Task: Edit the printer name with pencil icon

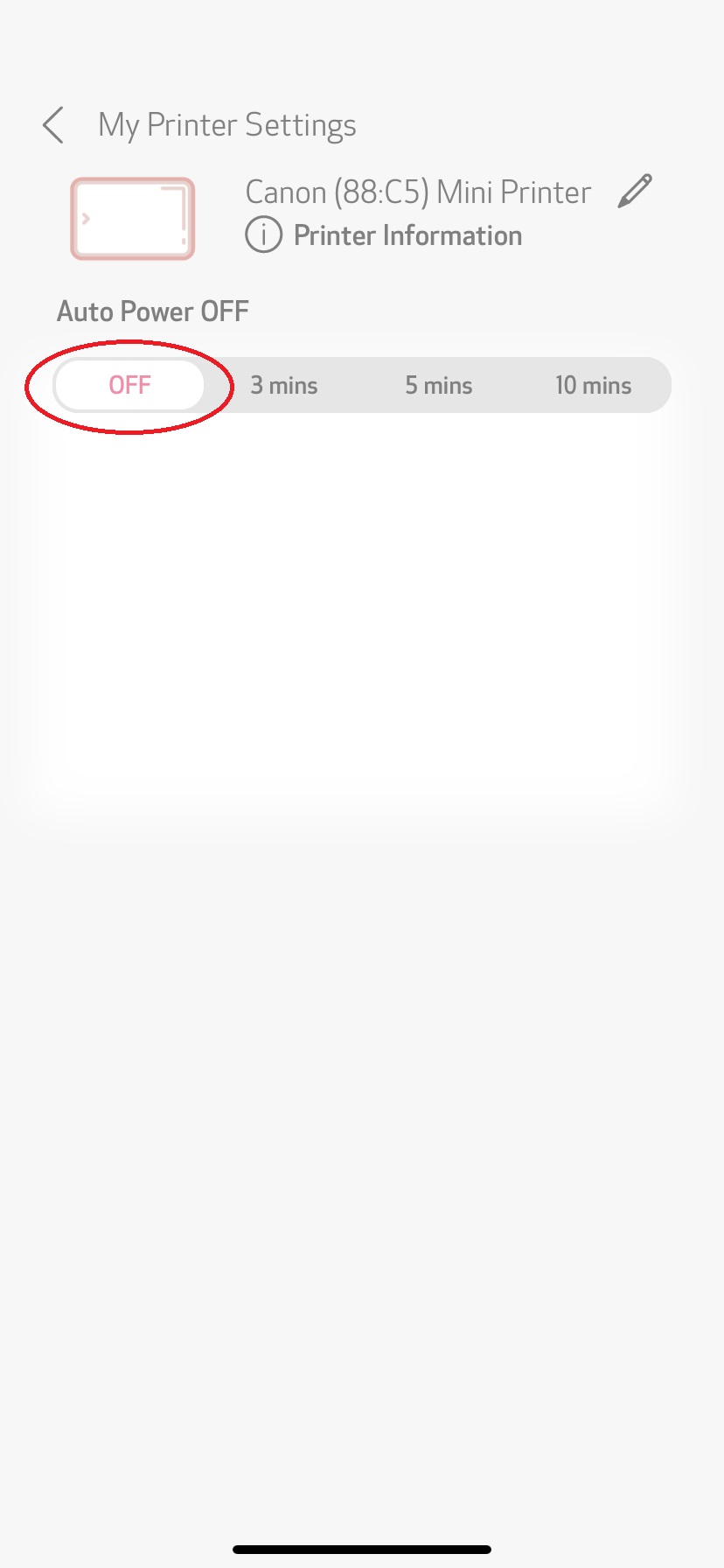Action: (635, 191)
